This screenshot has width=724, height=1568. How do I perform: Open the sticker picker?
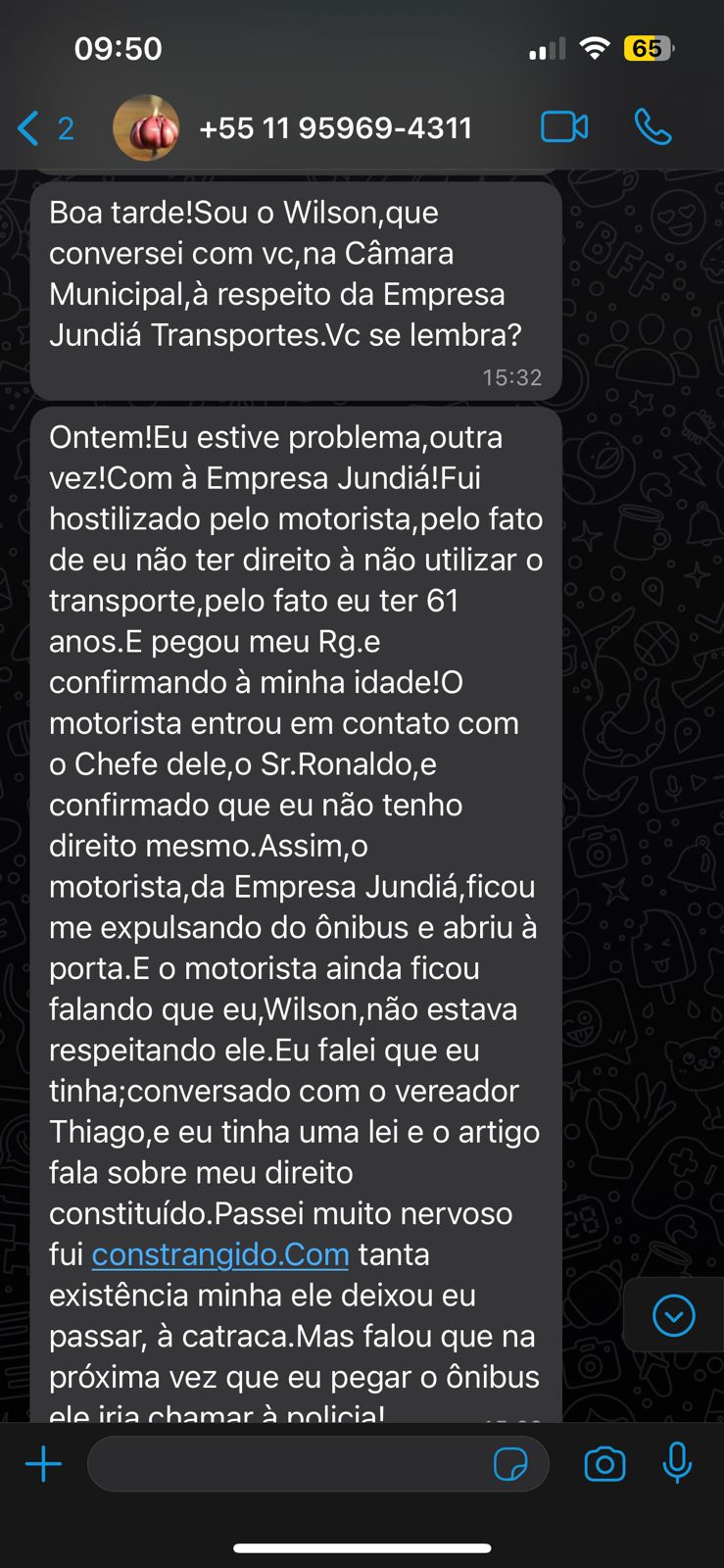[x=510, y=1464]
